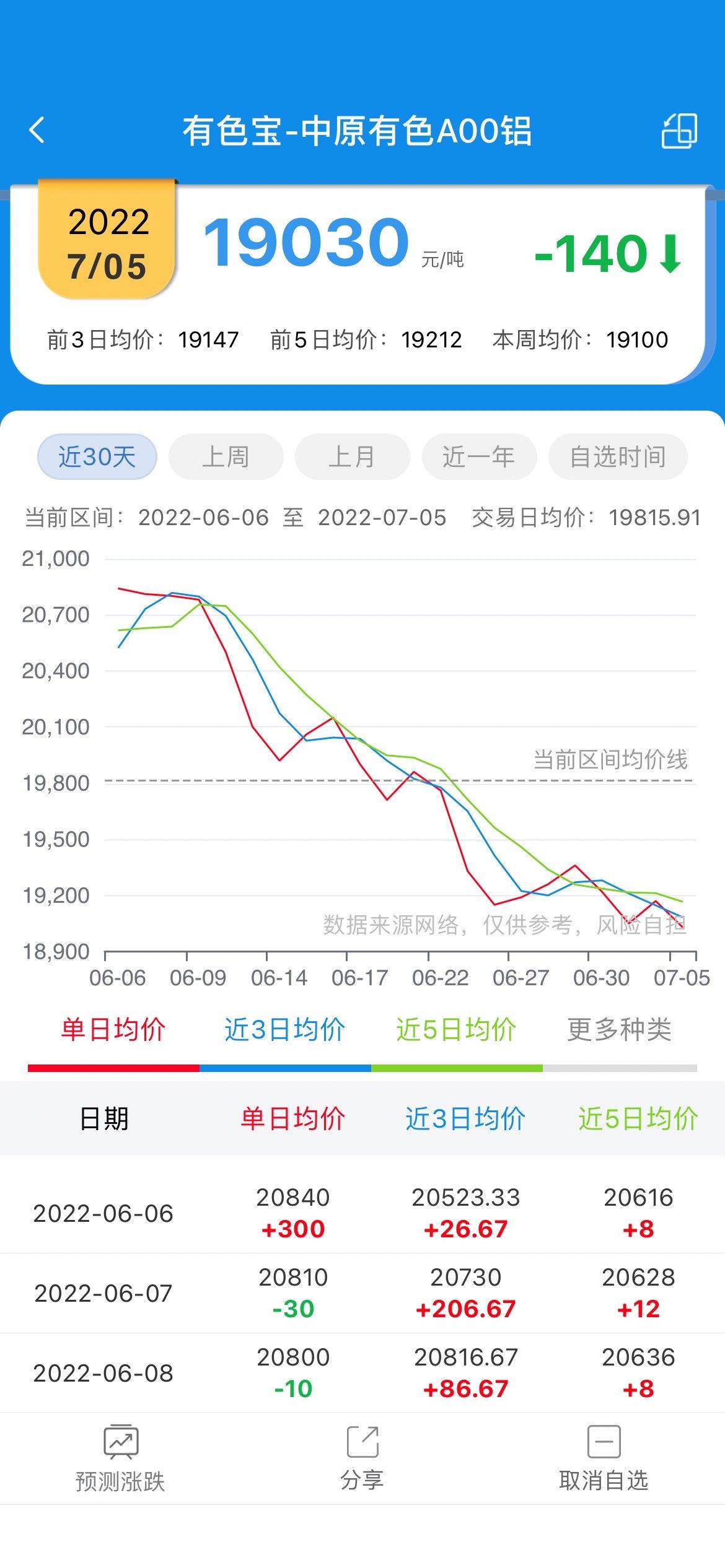The width and height of the screenshot is (725, 1568).
Task: Toggle the 近3日均价 blue line legend
Action: (x=285, y=1030)
